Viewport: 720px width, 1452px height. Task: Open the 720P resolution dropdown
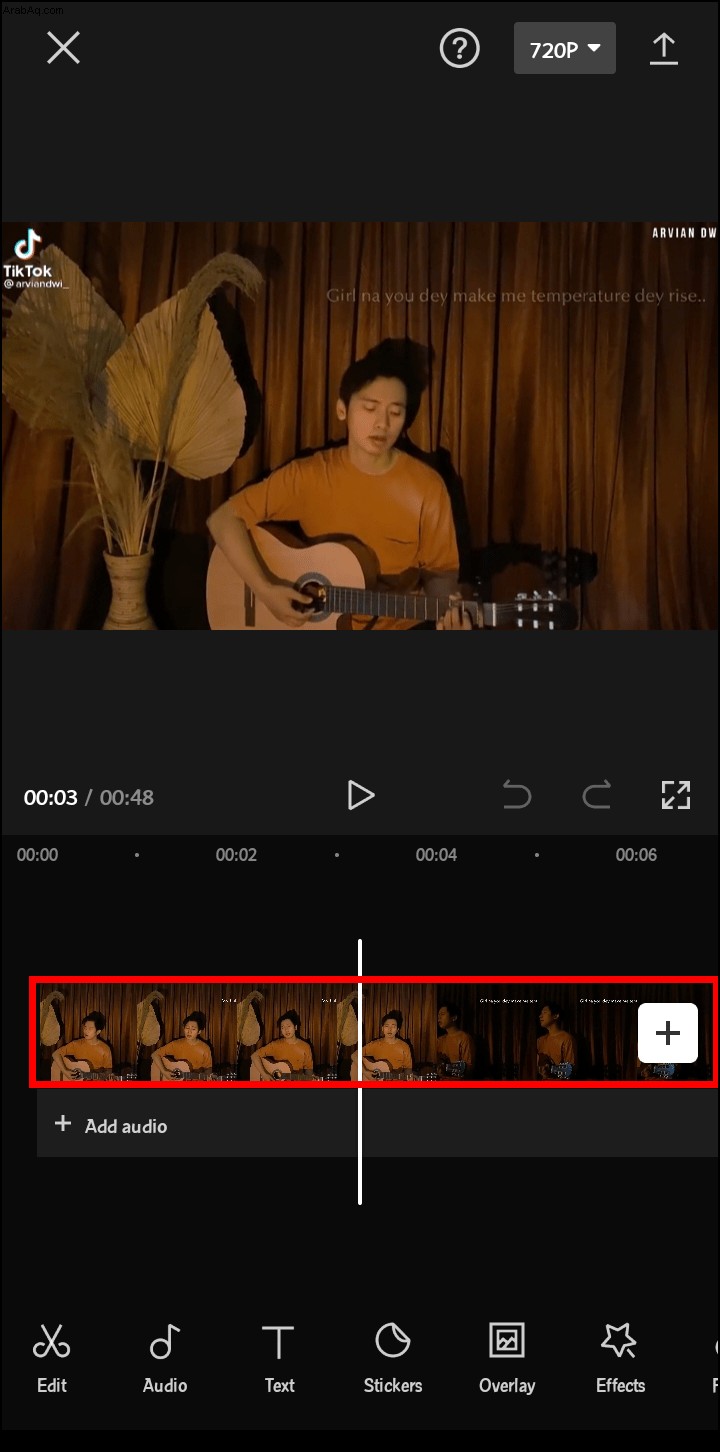[564, 49]
